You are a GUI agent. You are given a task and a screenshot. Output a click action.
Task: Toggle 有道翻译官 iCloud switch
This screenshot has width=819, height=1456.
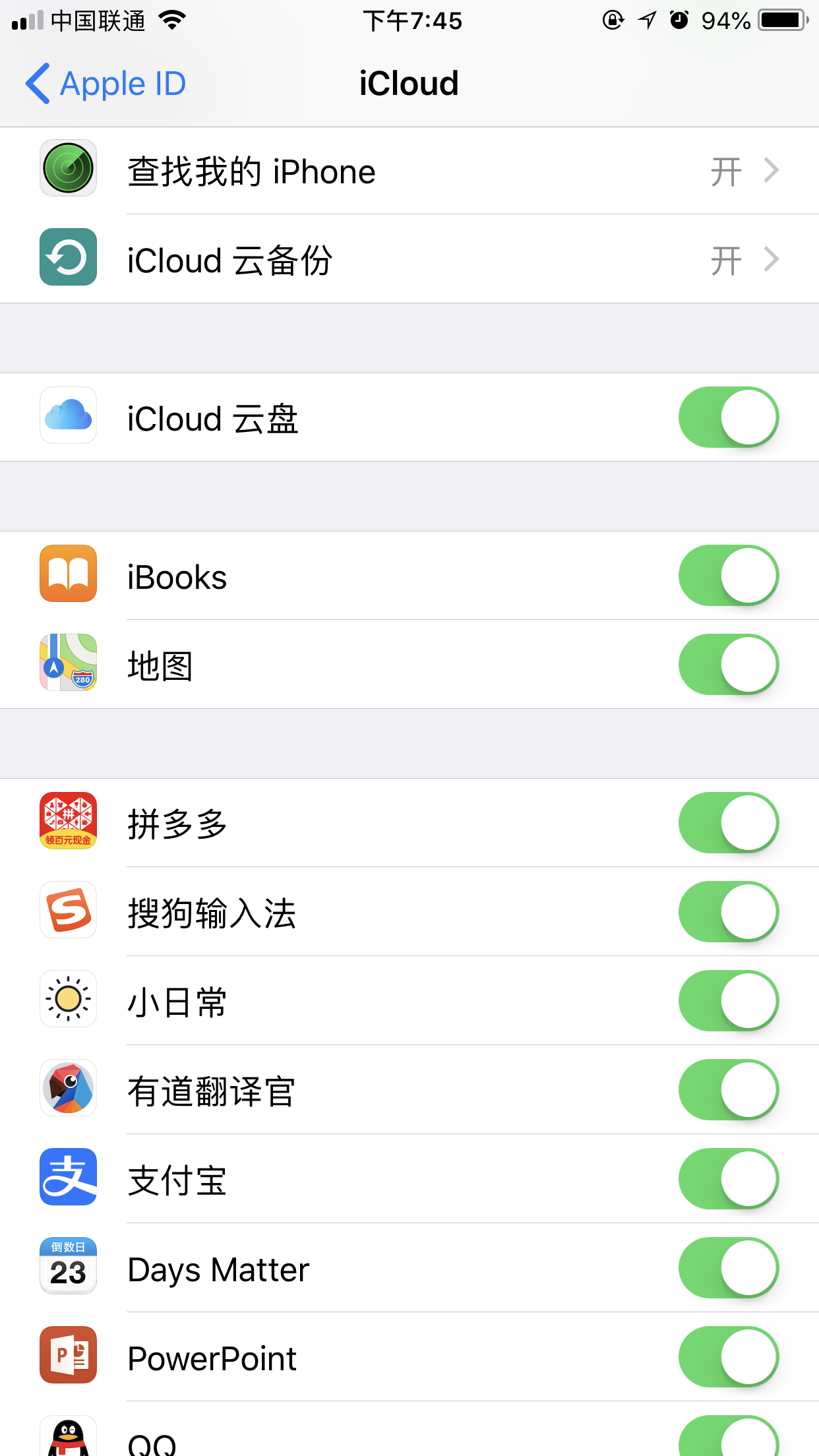728,1090
